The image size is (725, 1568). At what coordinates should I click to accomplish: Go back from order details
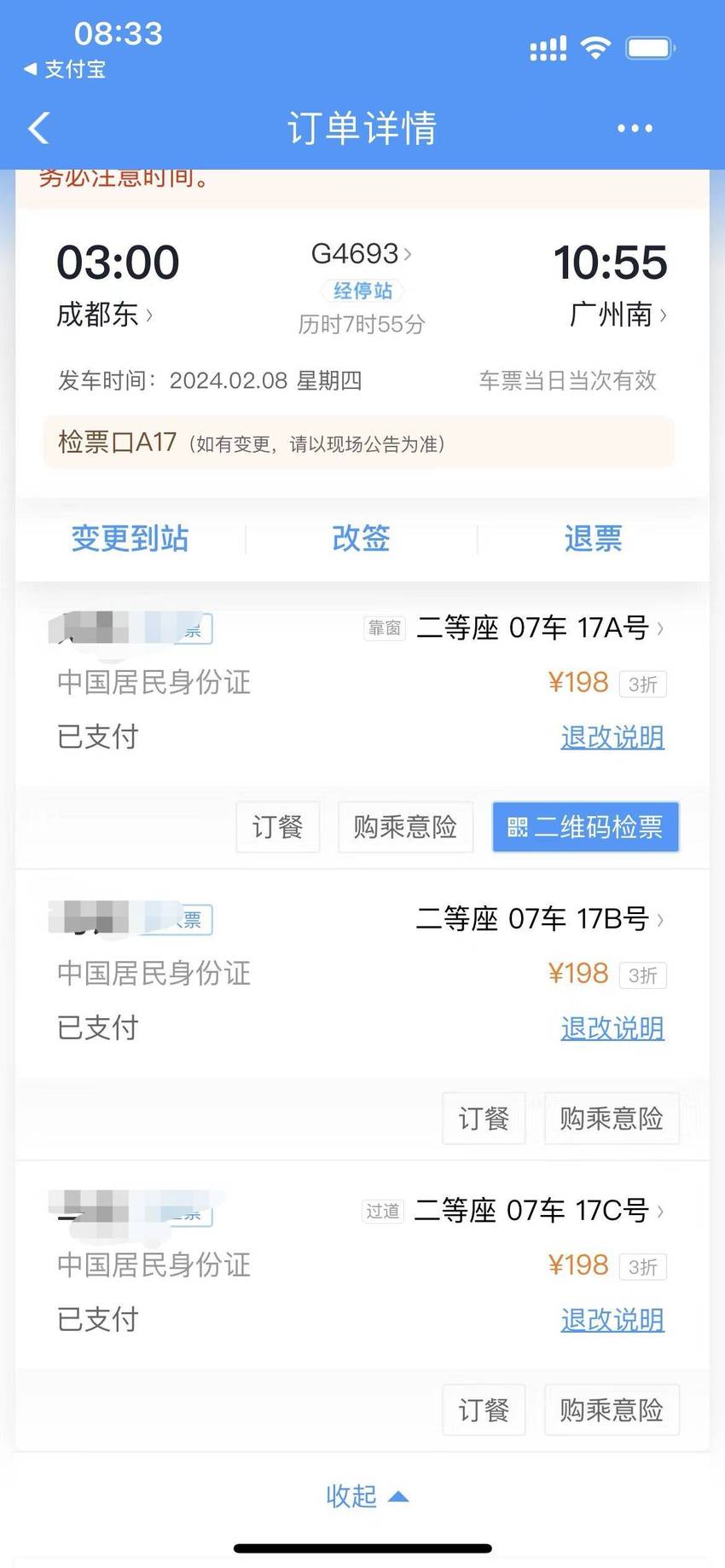click(x=39, y=129)
